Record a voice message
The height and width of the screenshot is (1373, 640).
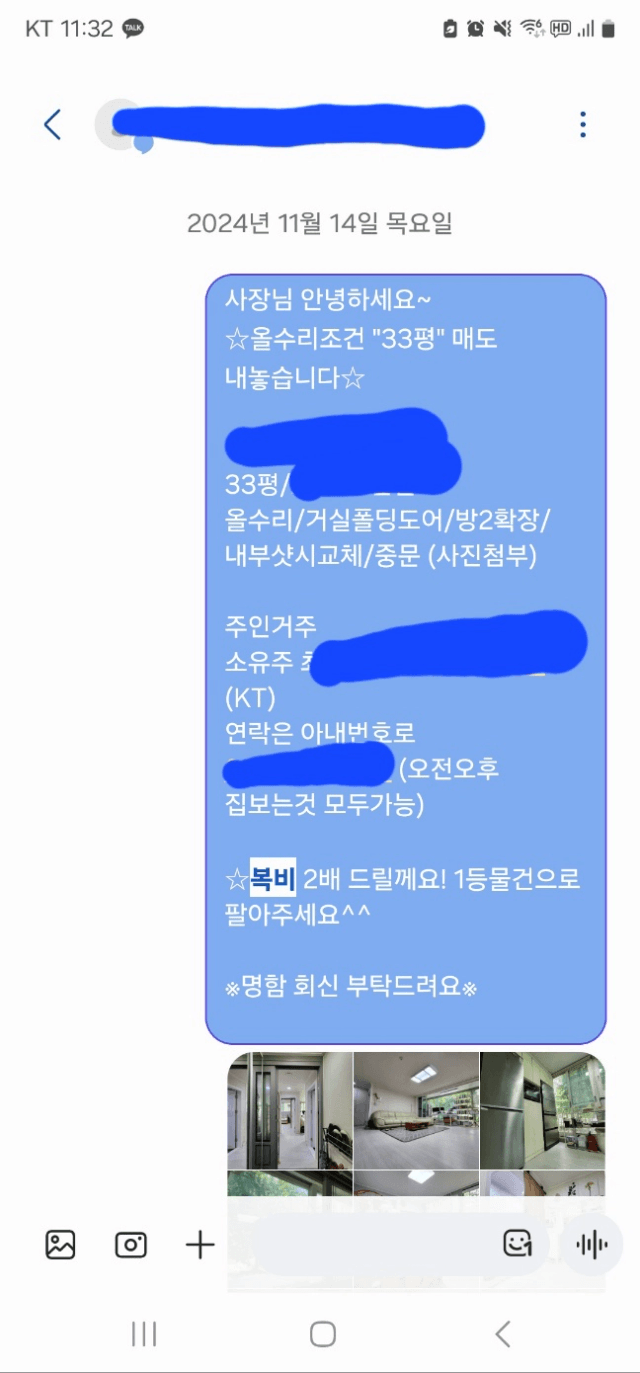click(592, 1245)
